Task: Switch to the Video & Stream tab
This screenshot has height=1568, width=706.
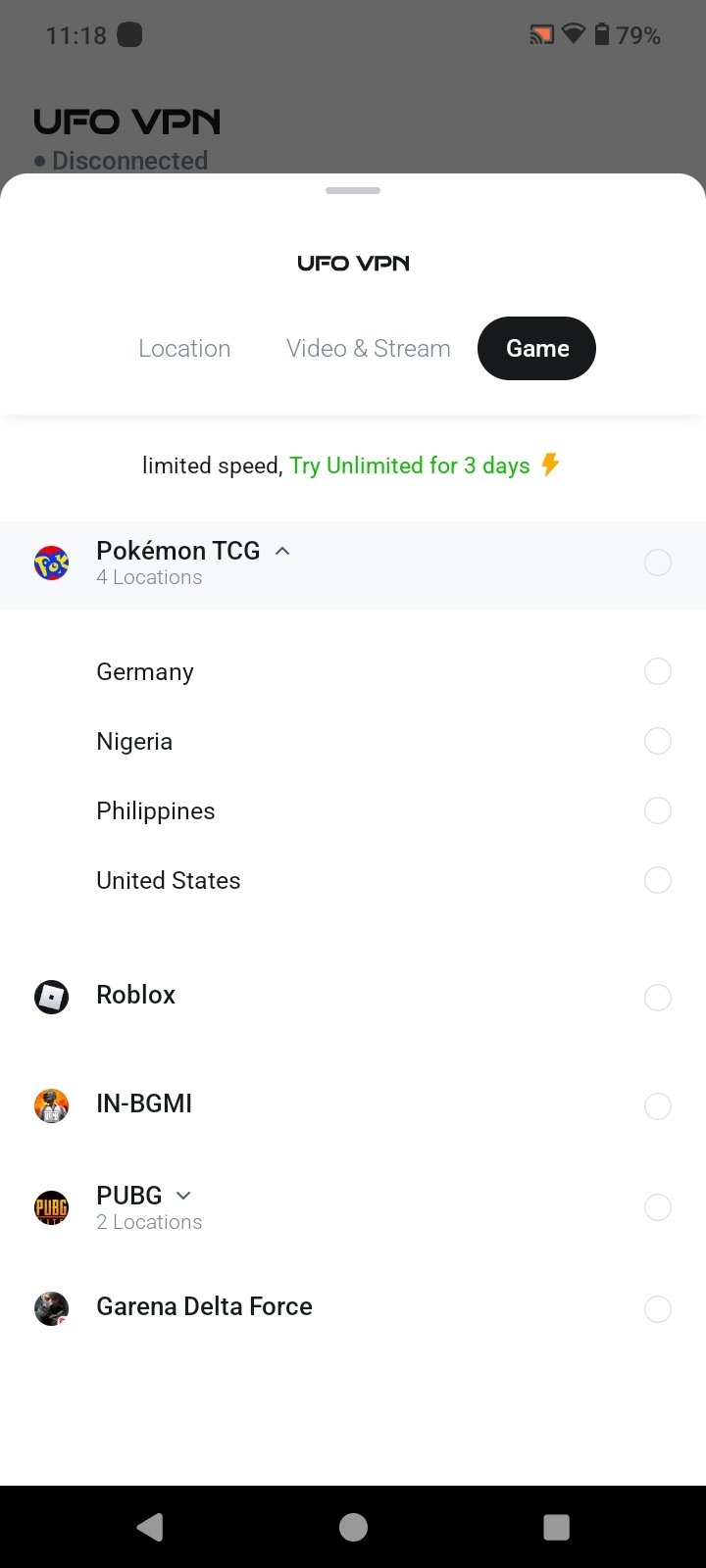Action: click(368, 348)
